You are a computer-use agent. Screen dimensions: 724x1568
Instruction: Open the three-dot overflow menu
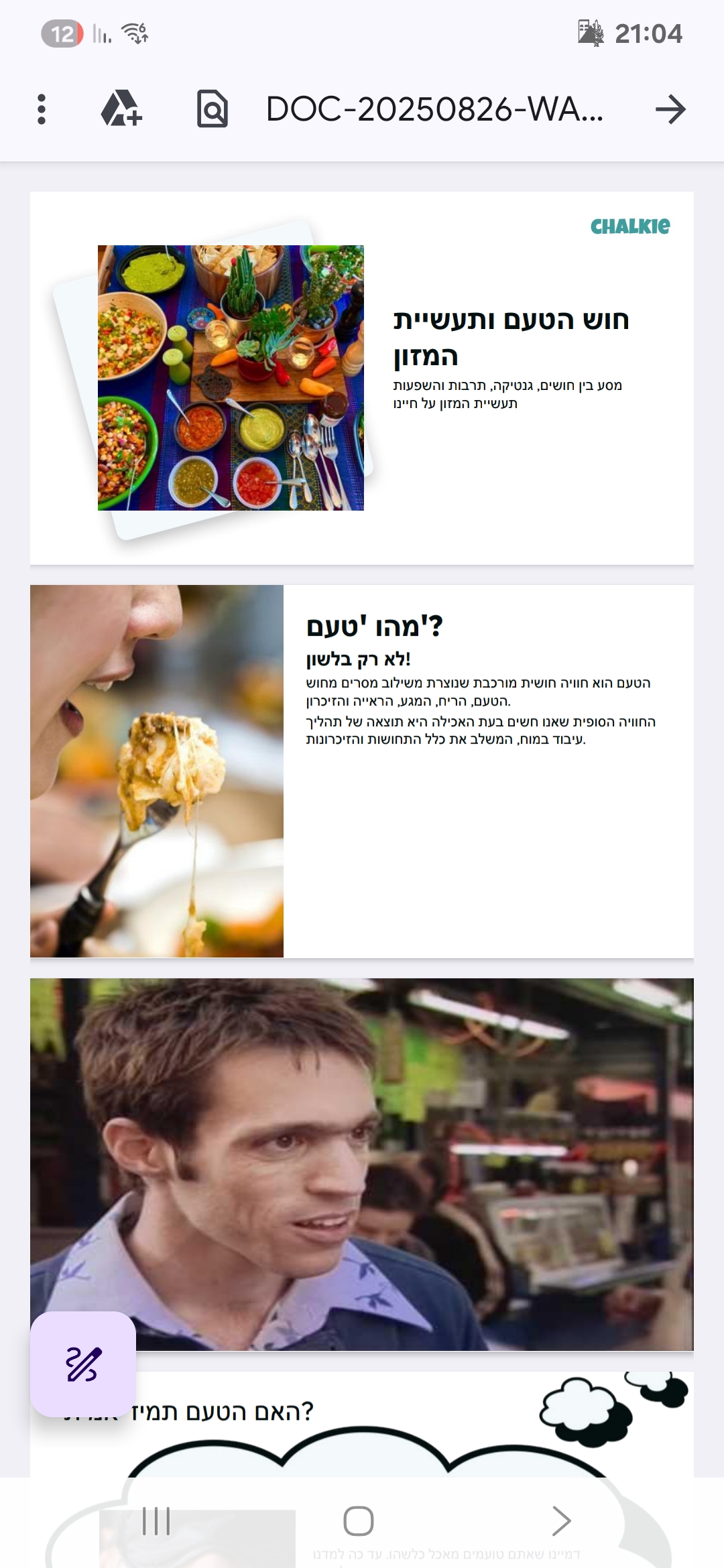(42, 109)
